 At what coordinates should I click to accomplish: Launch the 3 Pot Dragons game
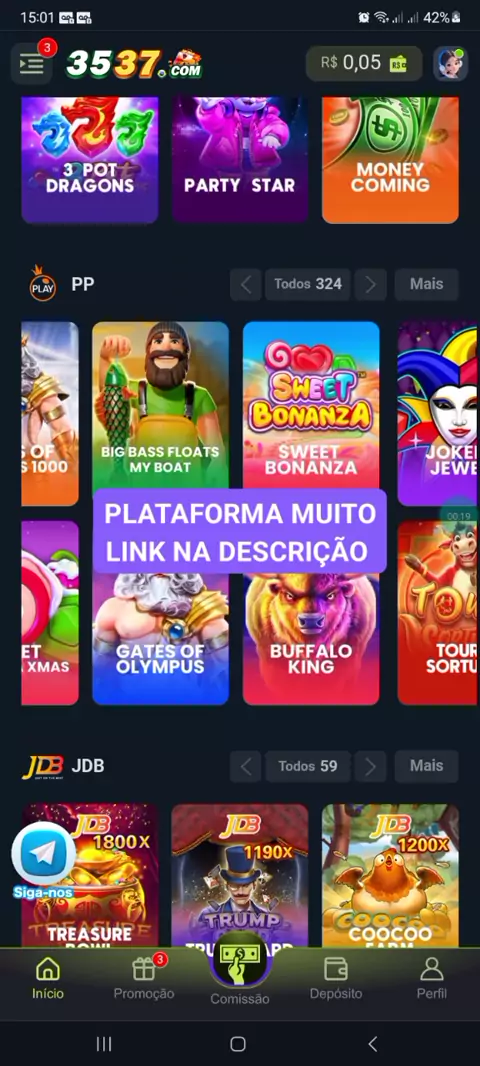(x=90, y=160)
